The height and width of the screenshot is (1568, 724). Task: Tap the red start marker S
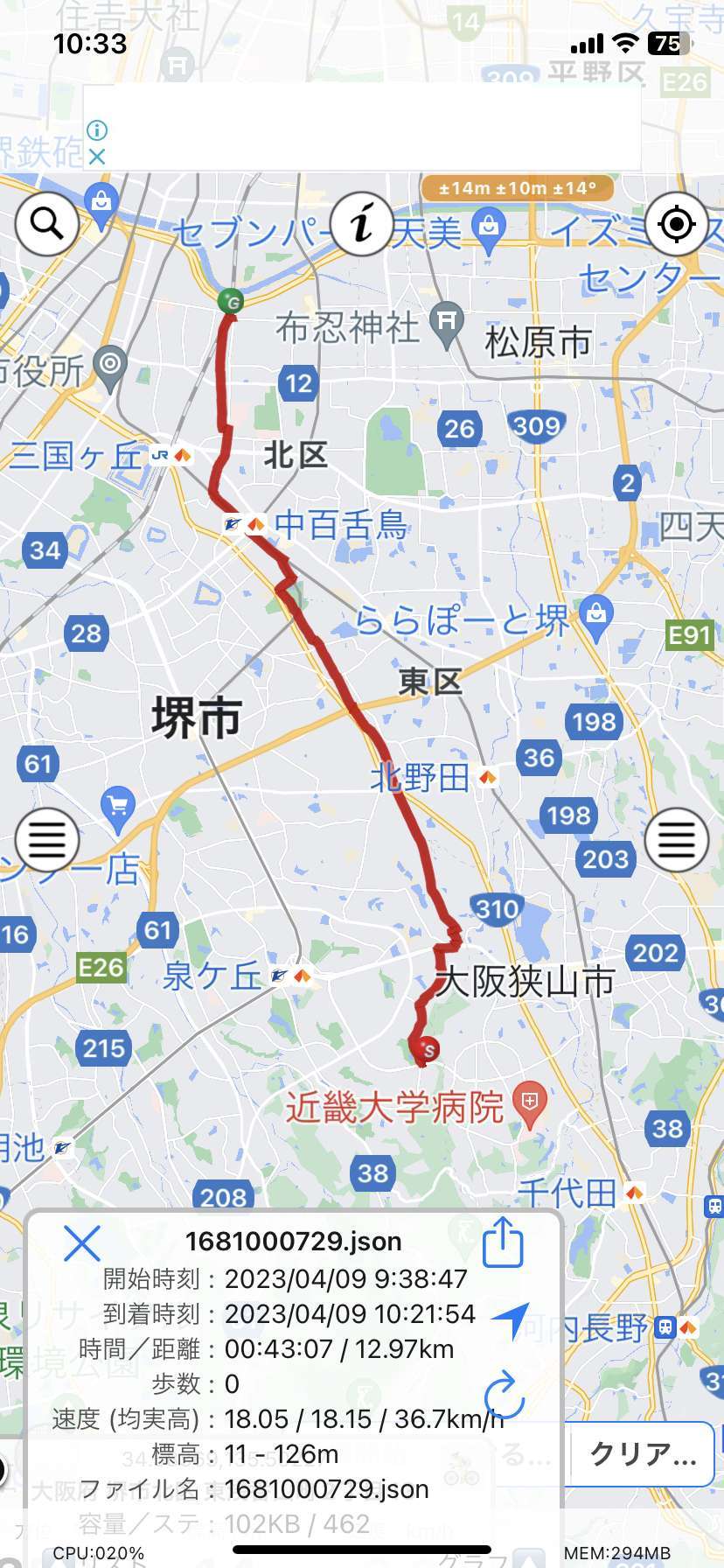pos(428,1049)
